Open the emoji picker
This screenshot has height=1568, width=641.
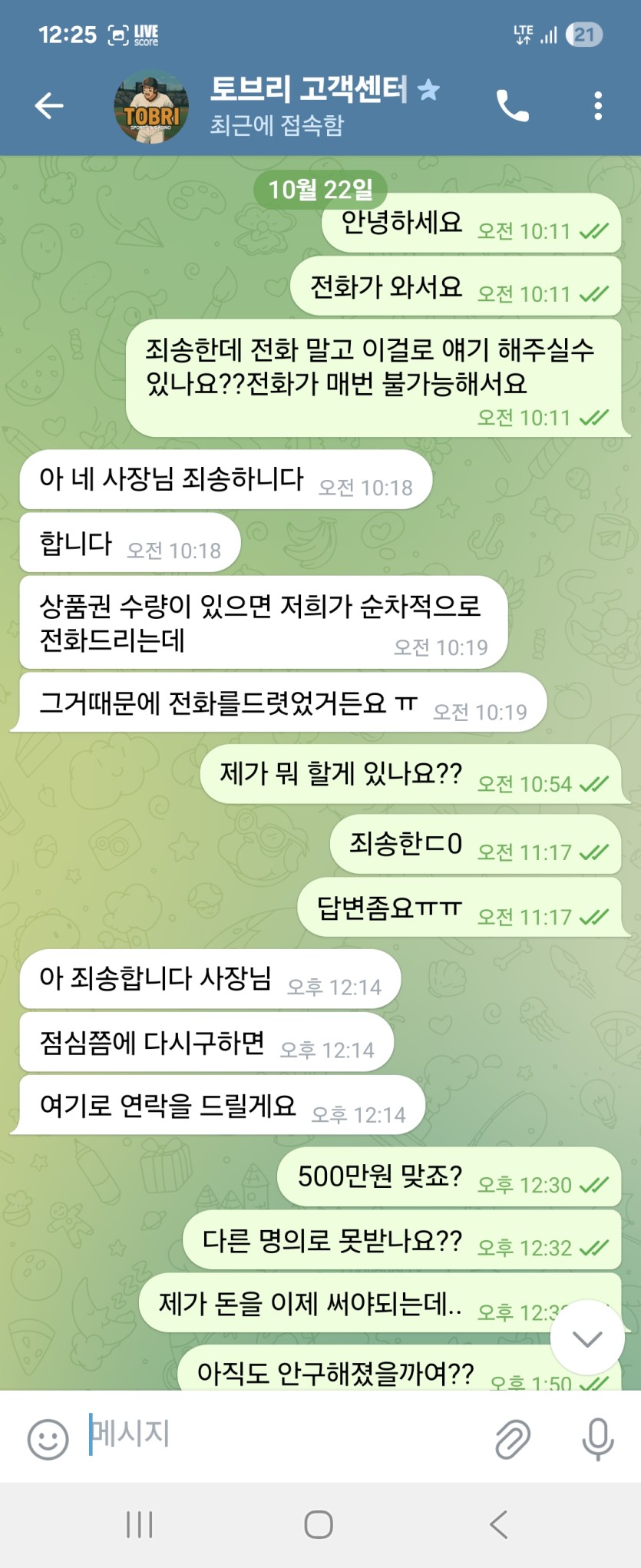point(48,1438)
